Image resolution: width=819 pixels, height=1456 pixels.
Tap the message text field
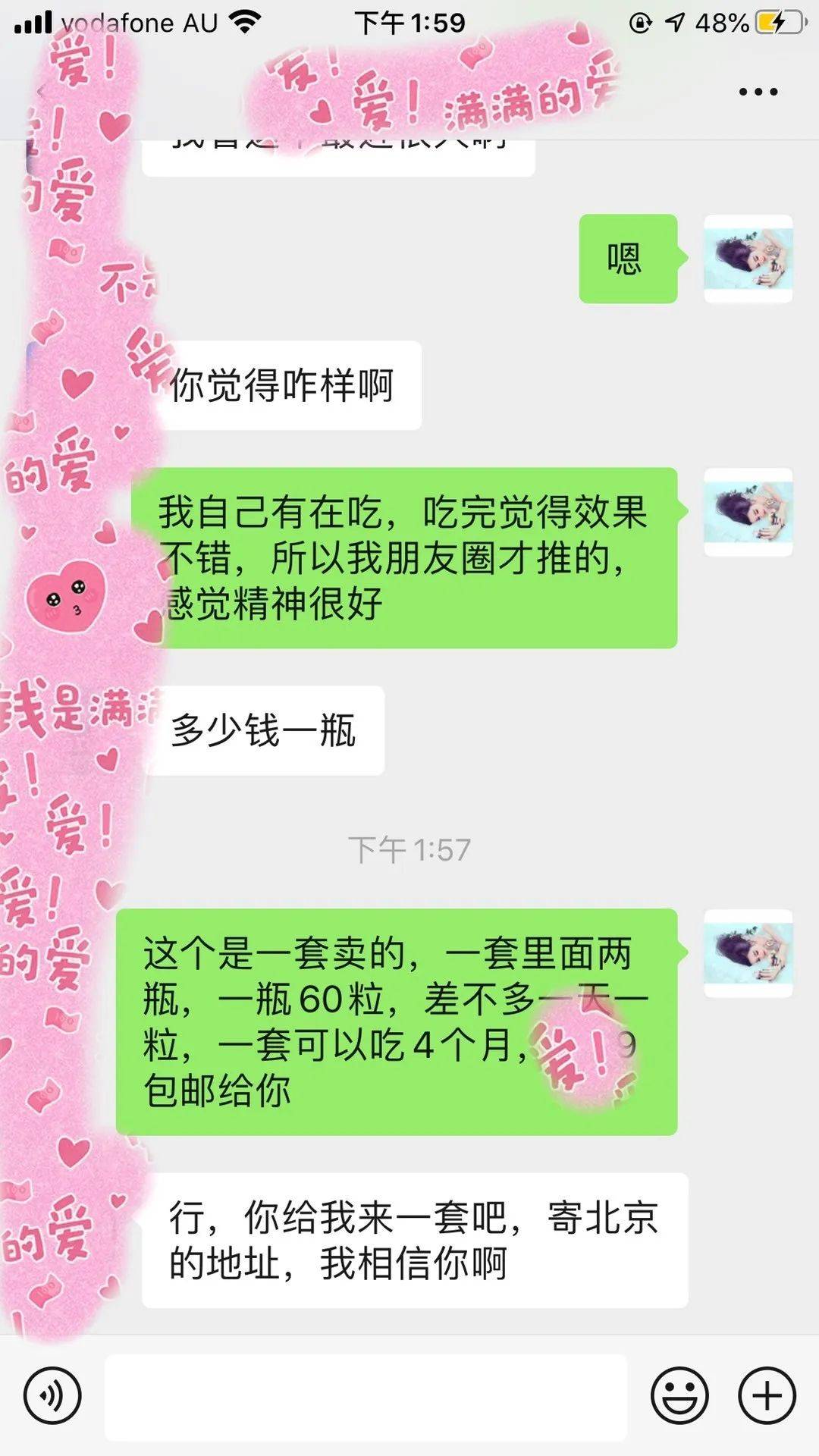click(366, 1397)
